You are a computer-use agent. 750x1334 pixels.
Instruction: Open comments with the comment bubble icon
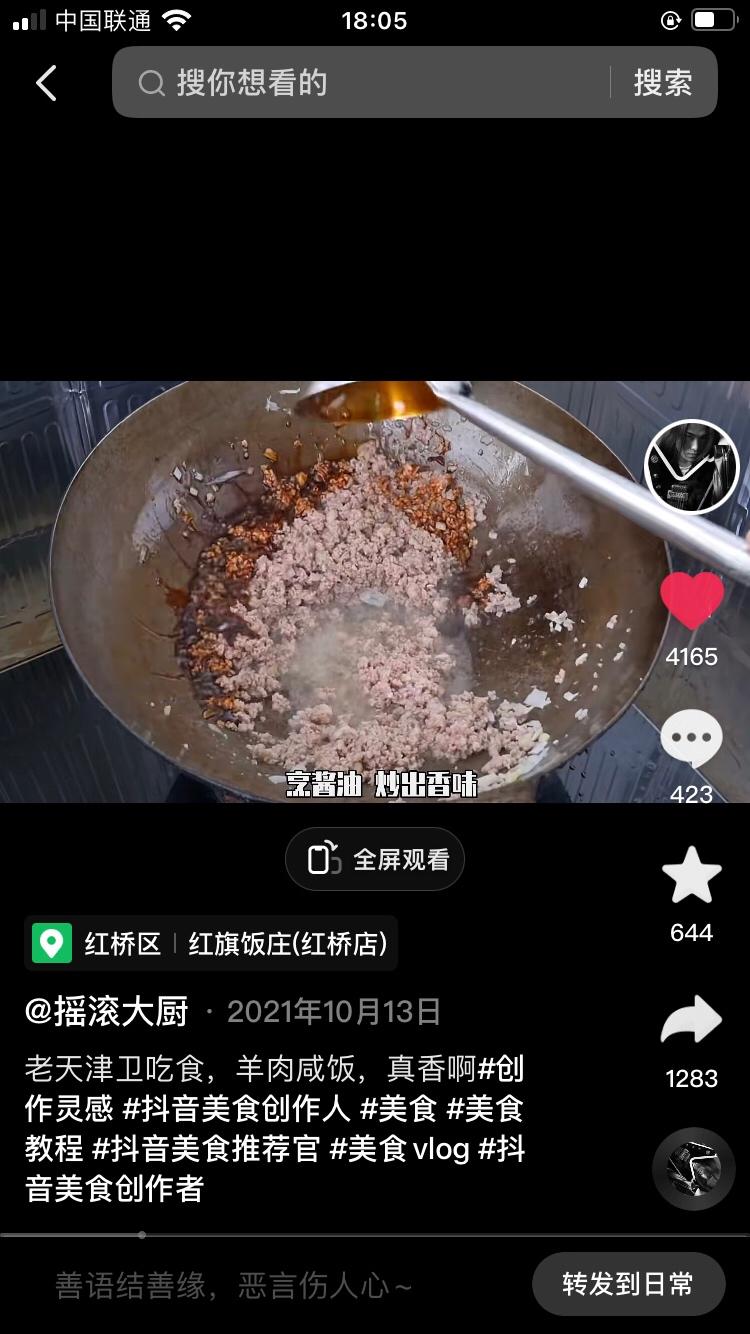coord(691,735)
